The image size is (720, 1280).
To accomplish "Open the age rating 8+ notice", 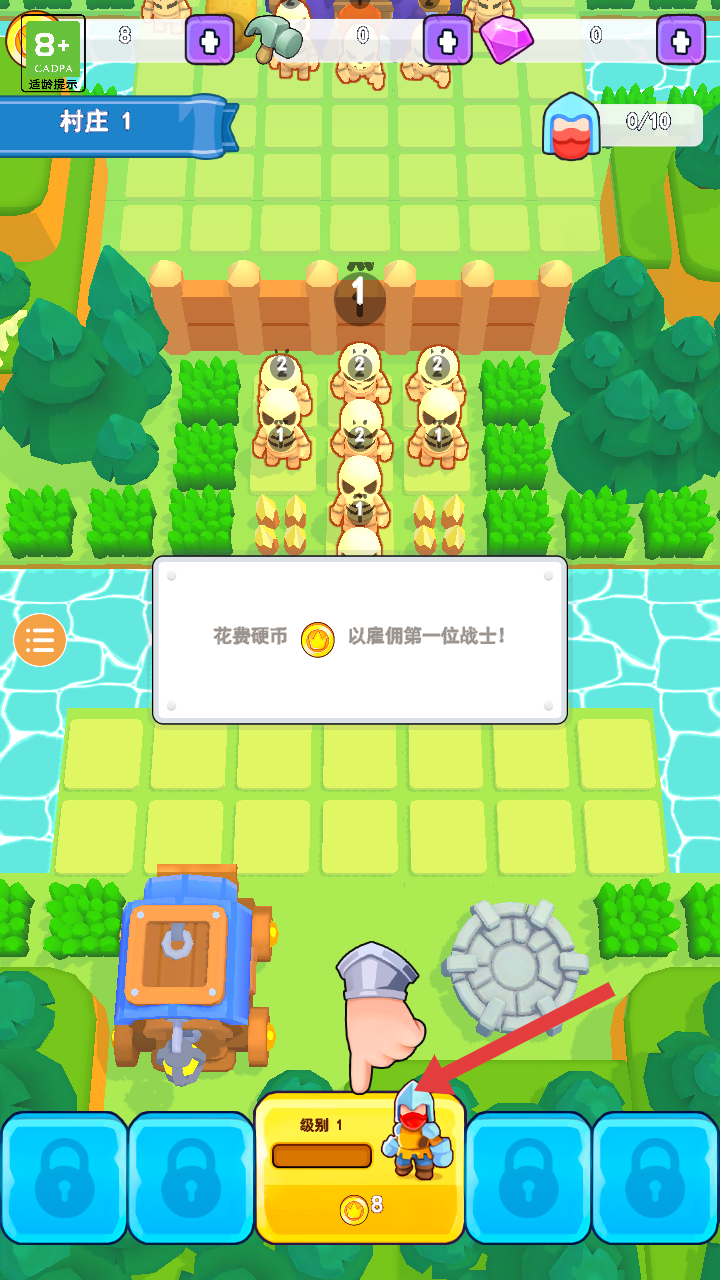I will pos(52,53).
